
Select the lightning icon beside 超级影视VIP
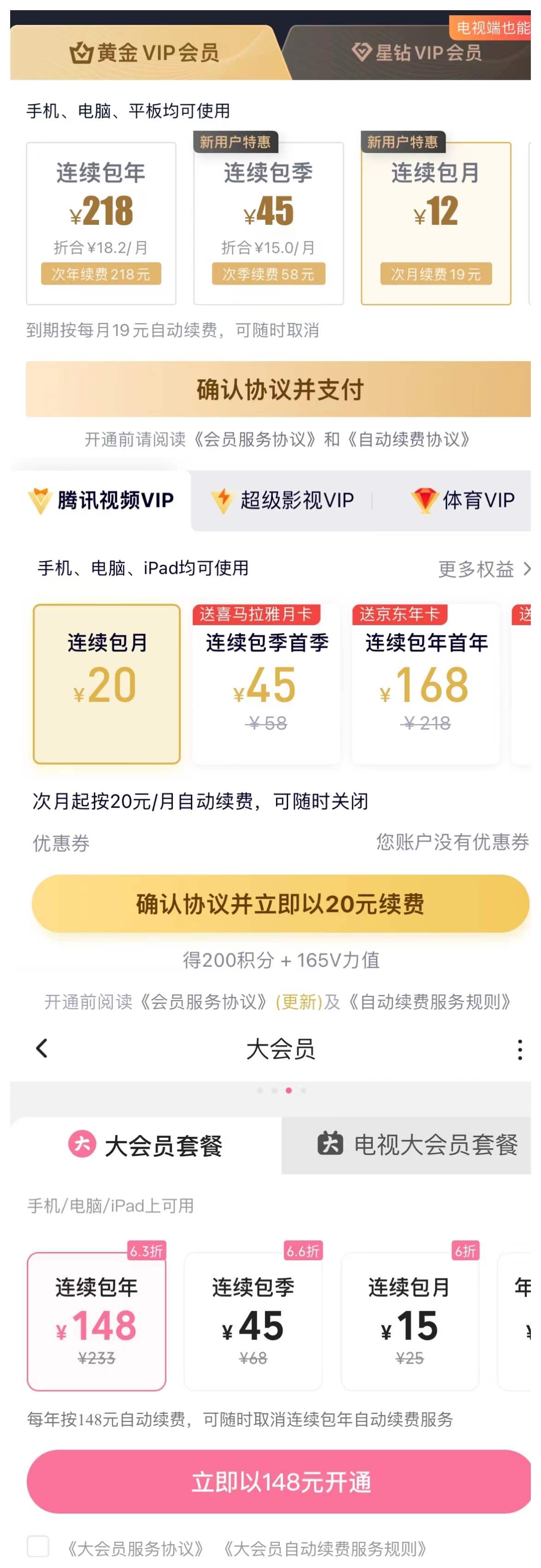[223, 499]
